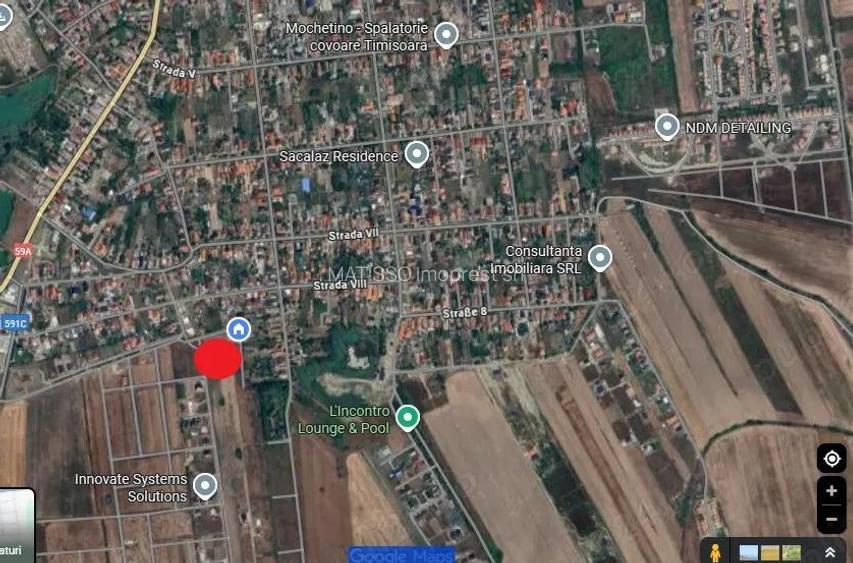
Task: Select the Mochetino carpet cleaning pin
Action: [x=446, y=36]
